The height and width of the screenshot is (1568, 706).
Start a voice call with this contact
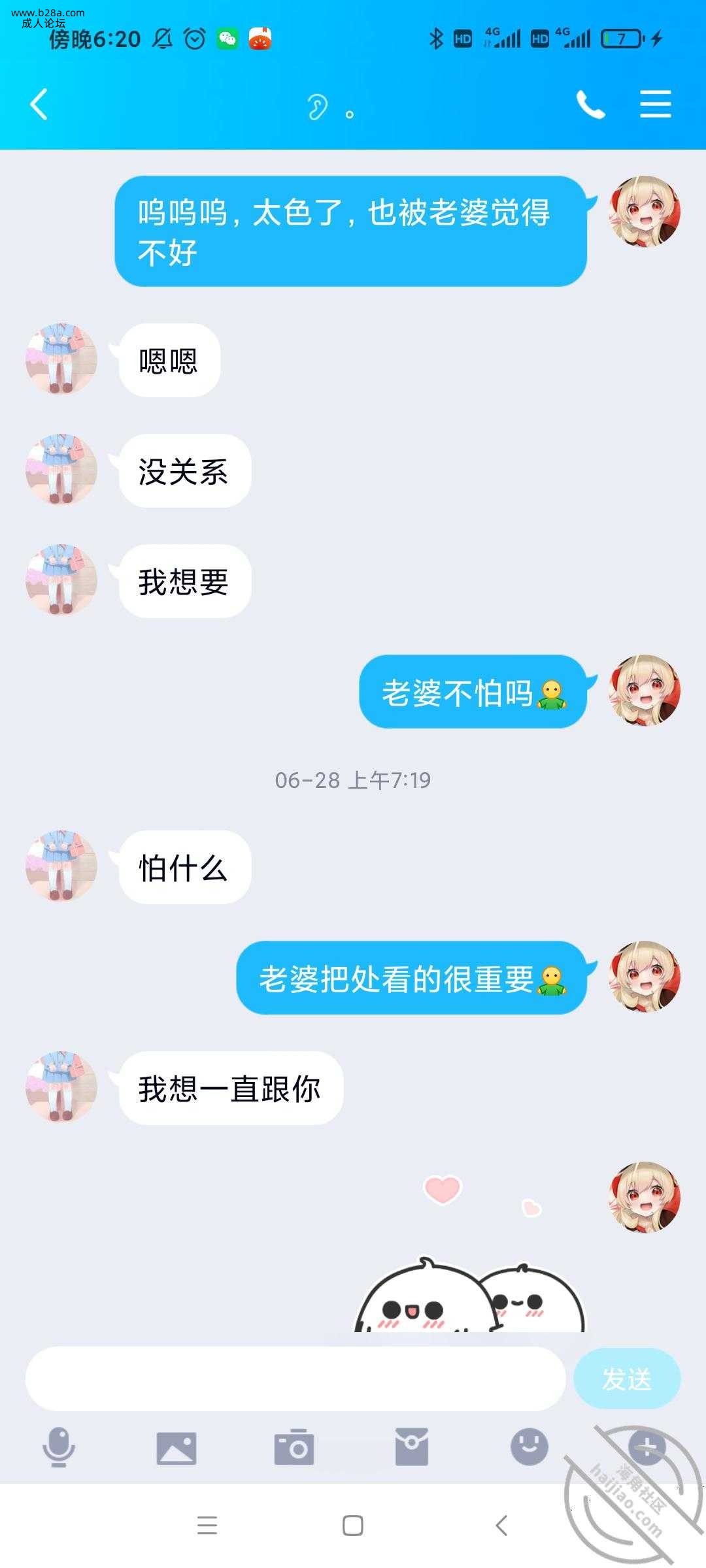coord(590,105)
